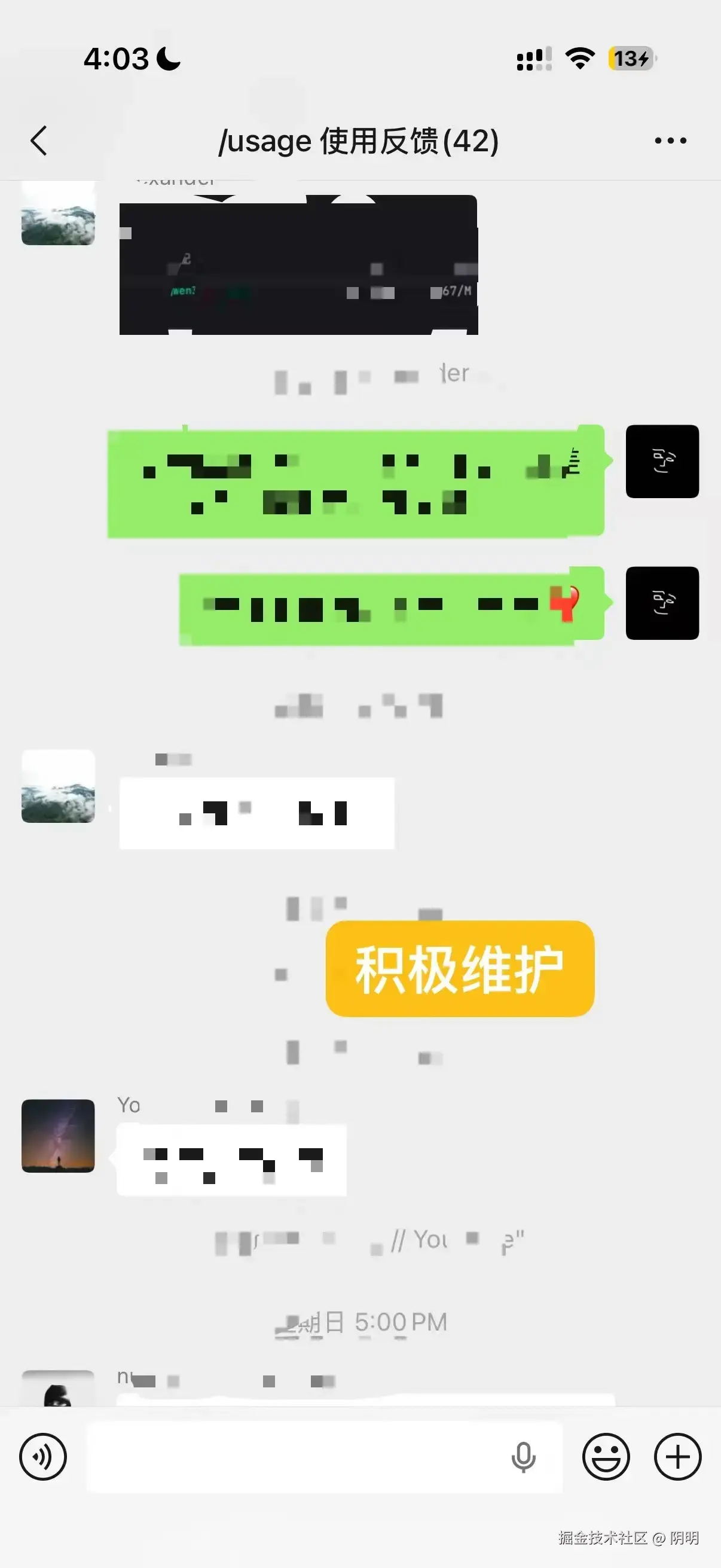Open the emoji sticker panel
721x1568 pixels.
click(606, 1457)
